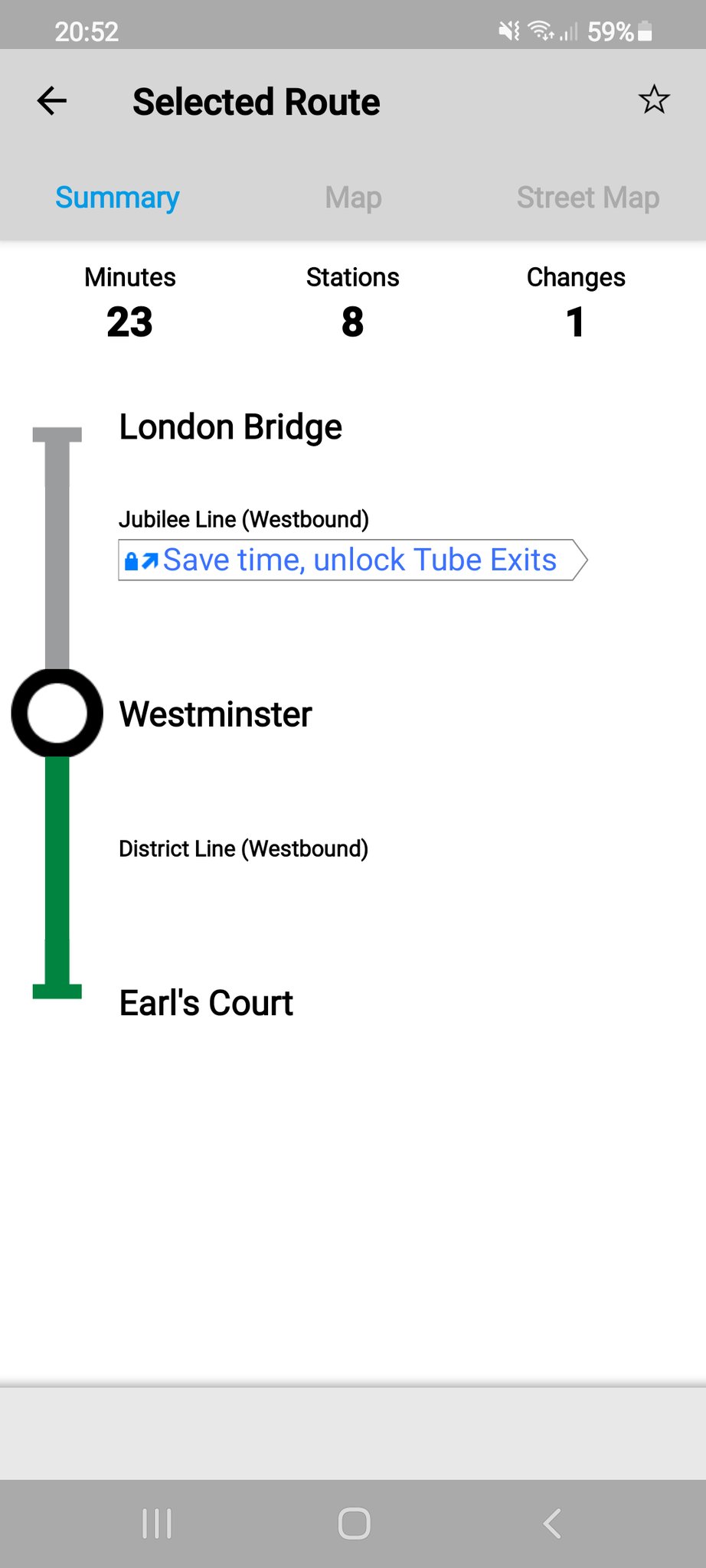This screenshot has width=706, height=1568.
Task: Save this route with the star icon
Action: click(x=653, y=100)
